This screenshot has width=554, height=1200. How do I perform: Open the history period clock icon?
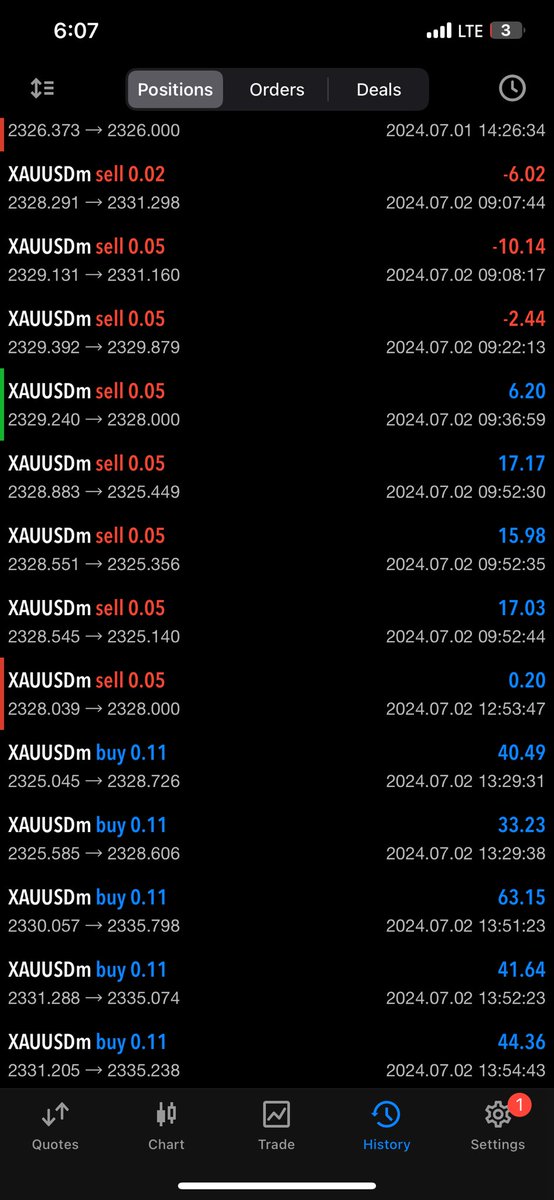pos(512,88)
